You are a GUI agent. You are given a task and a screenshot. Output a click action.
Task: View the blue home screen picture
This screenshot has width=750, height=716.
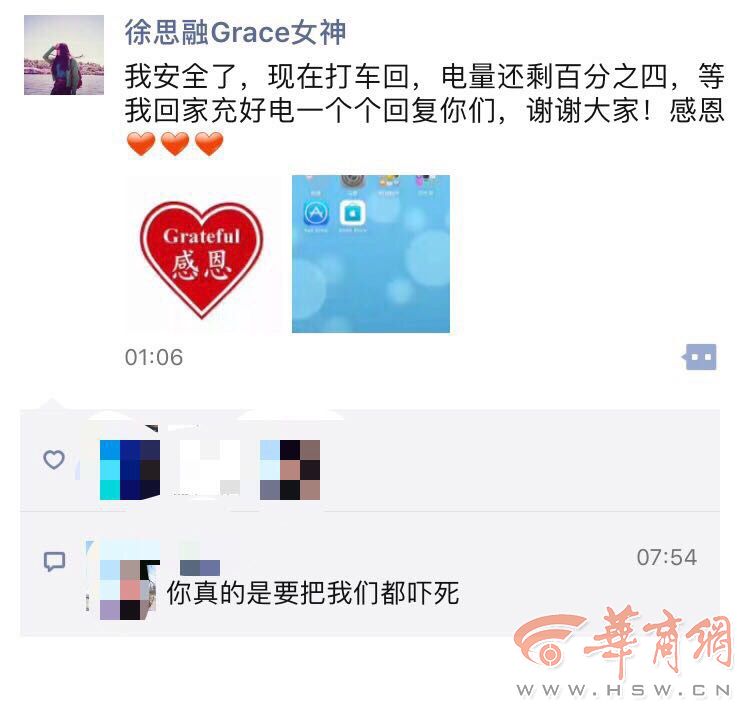[x=370, y=254]
